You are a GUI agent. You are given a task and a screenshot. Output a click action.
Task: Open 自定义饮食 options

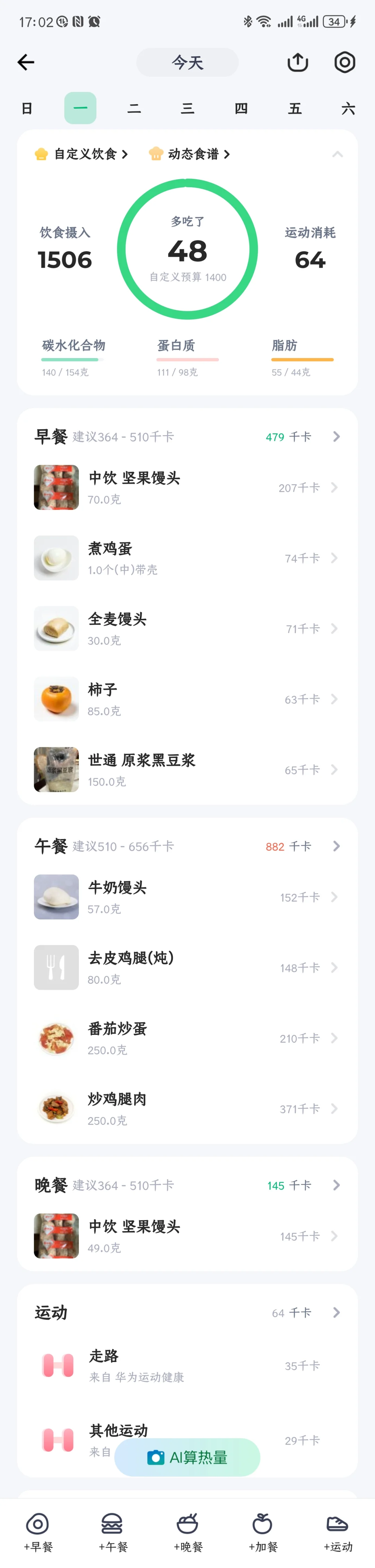click(82, 154)
